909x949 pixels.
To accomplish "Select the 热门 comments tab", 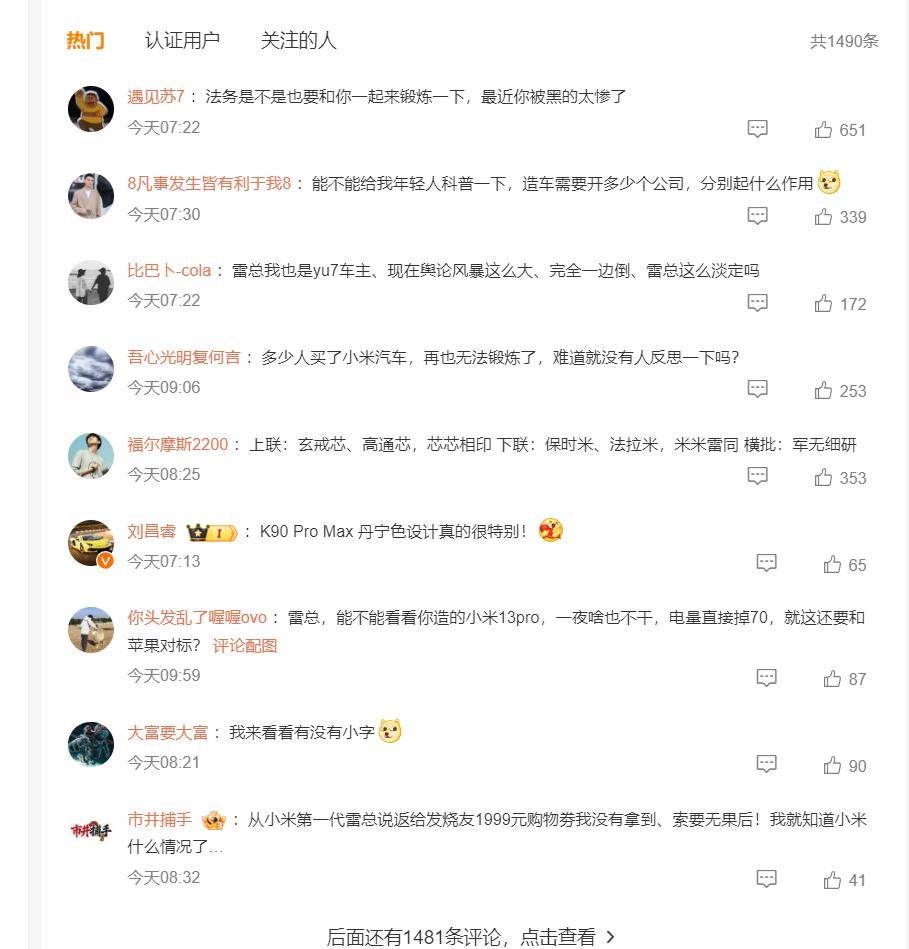I will 85,41.
